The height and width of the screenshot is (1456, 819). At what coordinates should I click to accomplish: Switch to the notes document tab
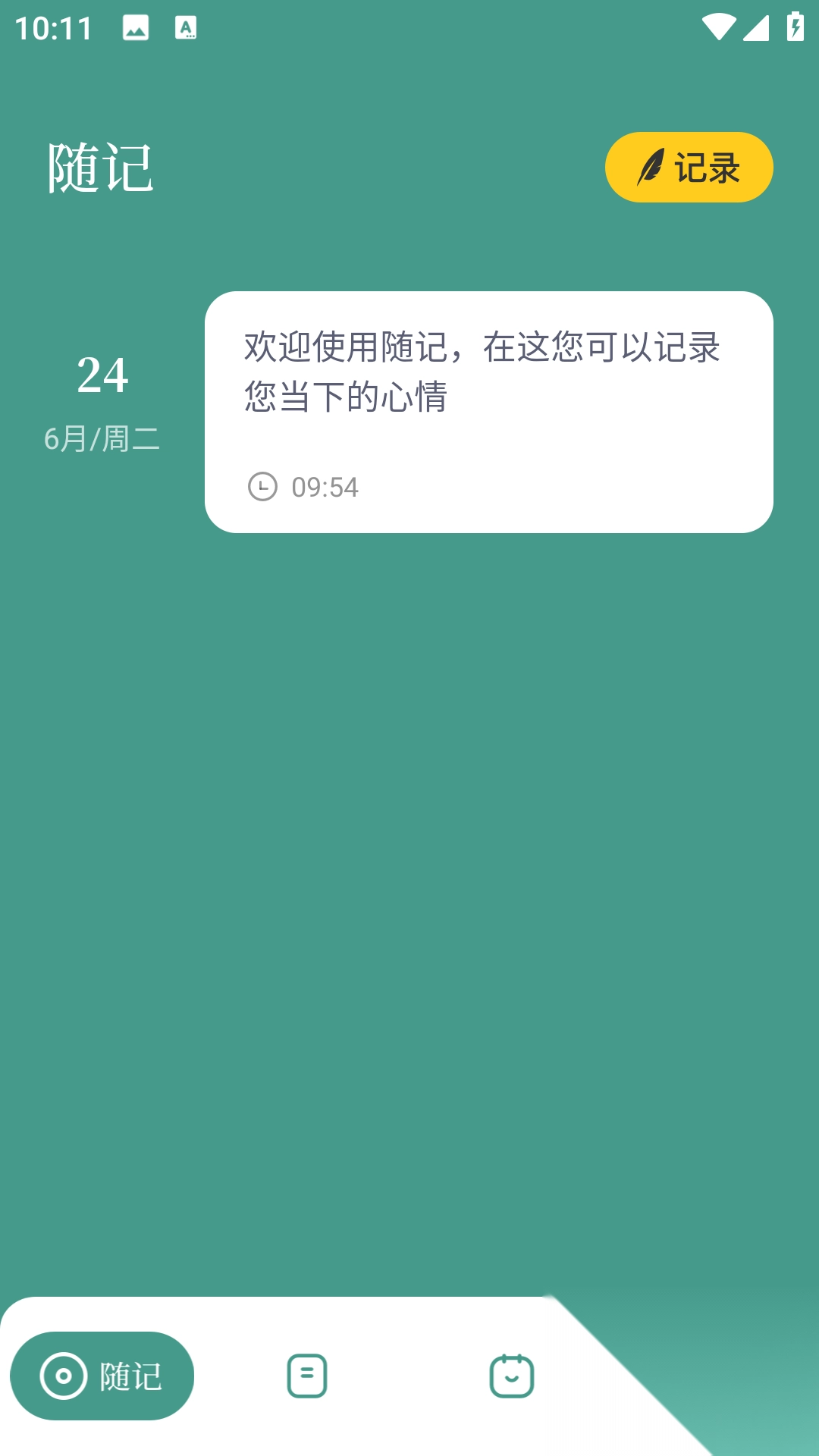click(x=307, y=1376)
